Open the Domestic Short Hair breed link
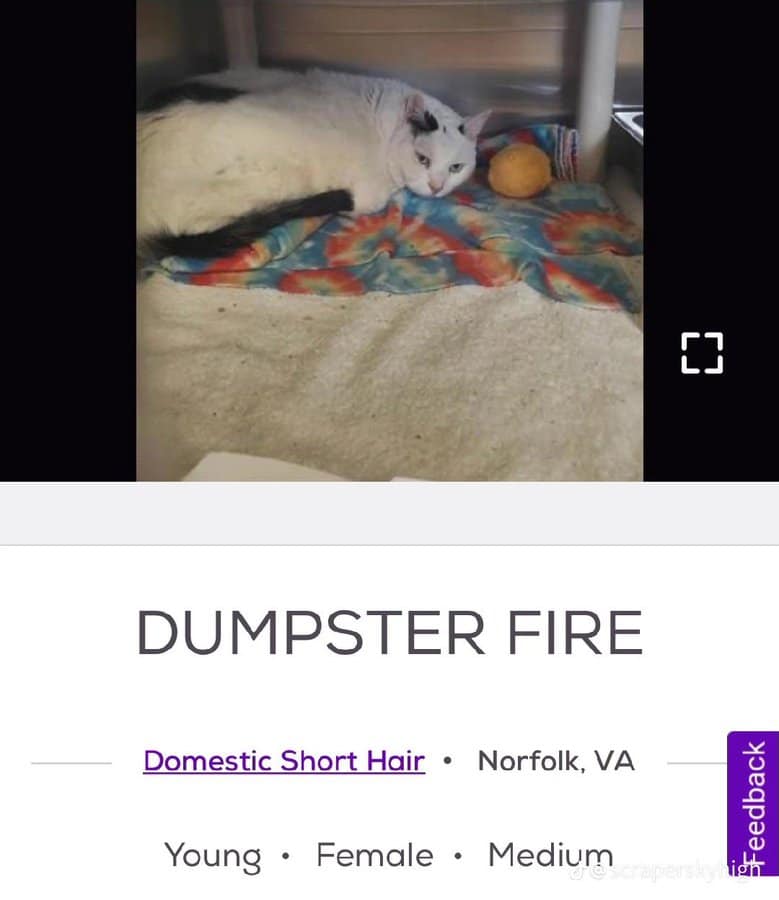 click(x=284, y=761)
